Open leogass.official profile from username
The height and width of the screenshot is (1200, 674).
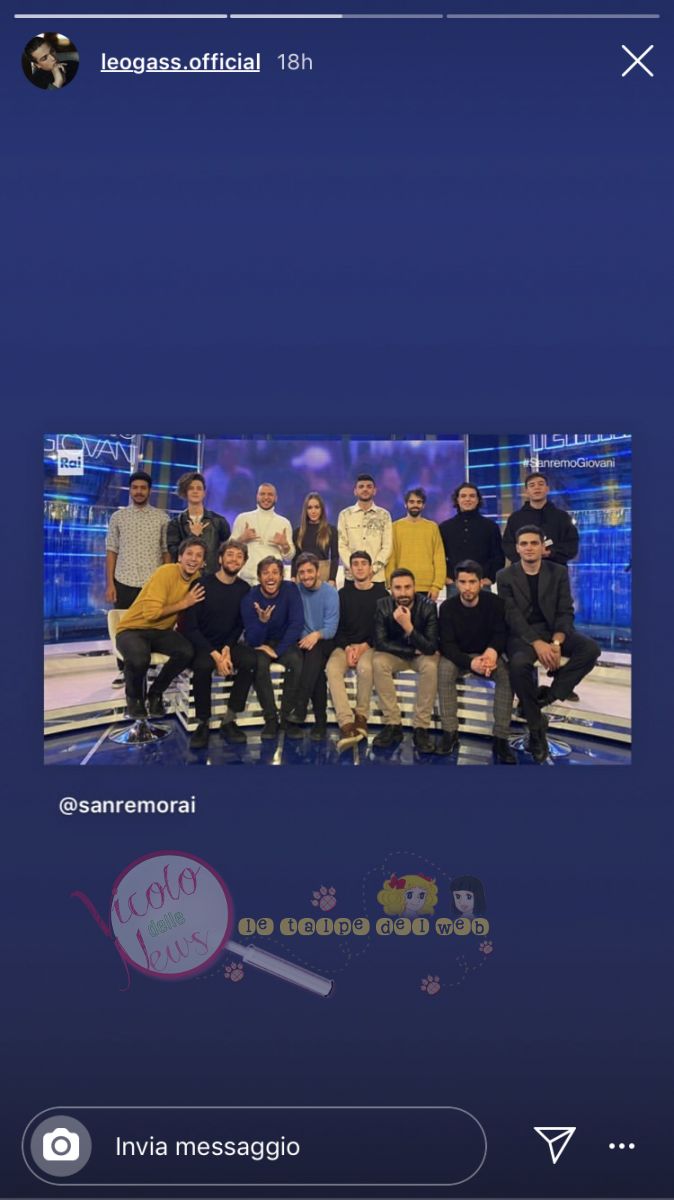click(x=180, y=62)
